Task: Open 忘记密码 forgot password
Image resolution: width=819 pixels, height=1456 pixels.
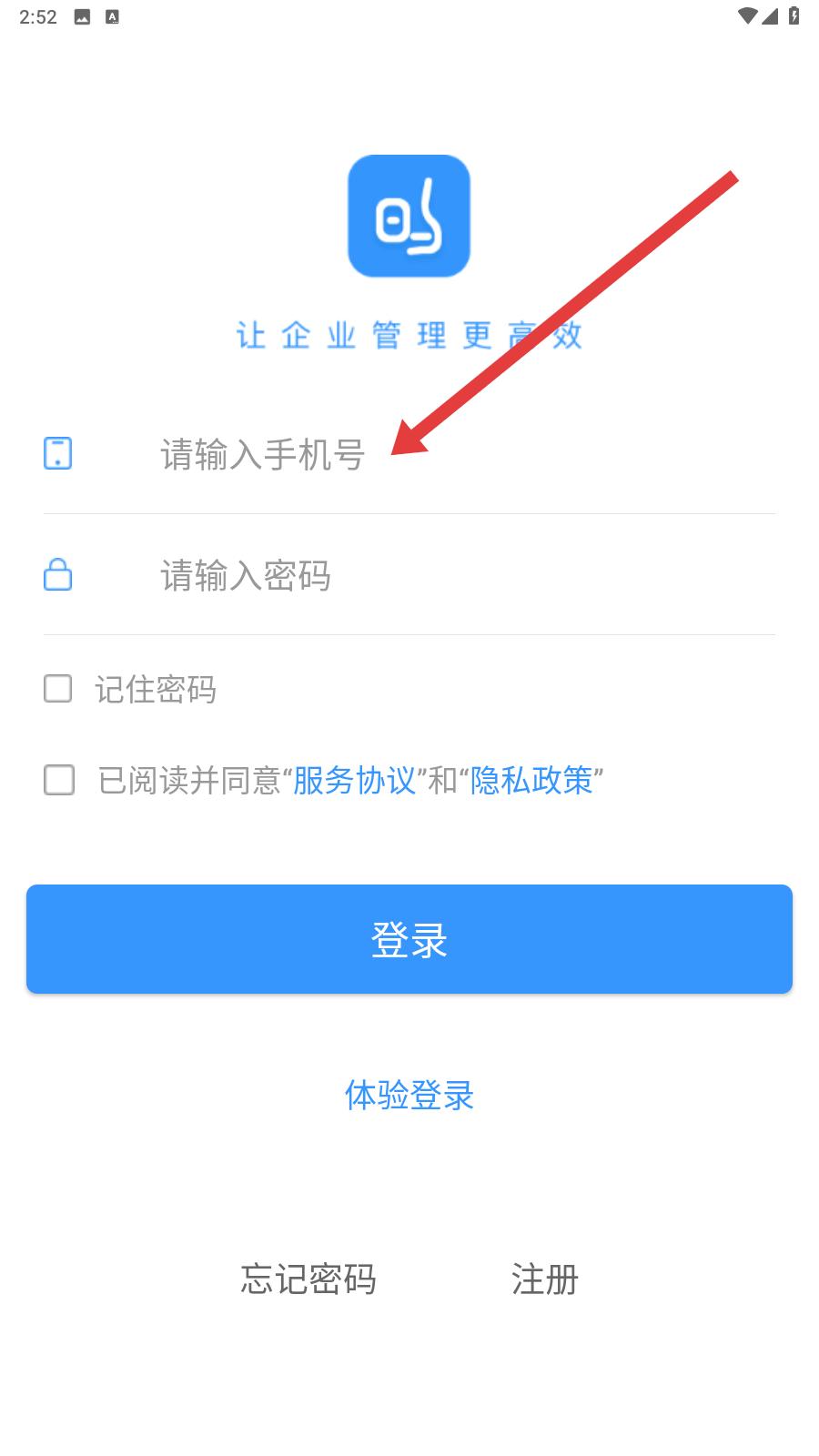Action: [308, 1279]
